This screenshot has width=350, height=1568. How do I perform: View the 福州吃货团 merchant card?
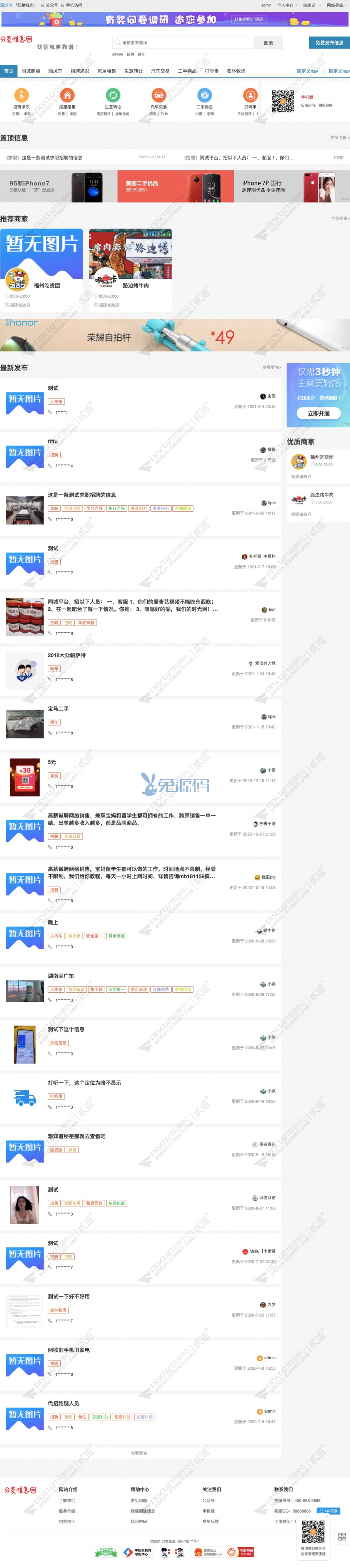tap(41, 270)
